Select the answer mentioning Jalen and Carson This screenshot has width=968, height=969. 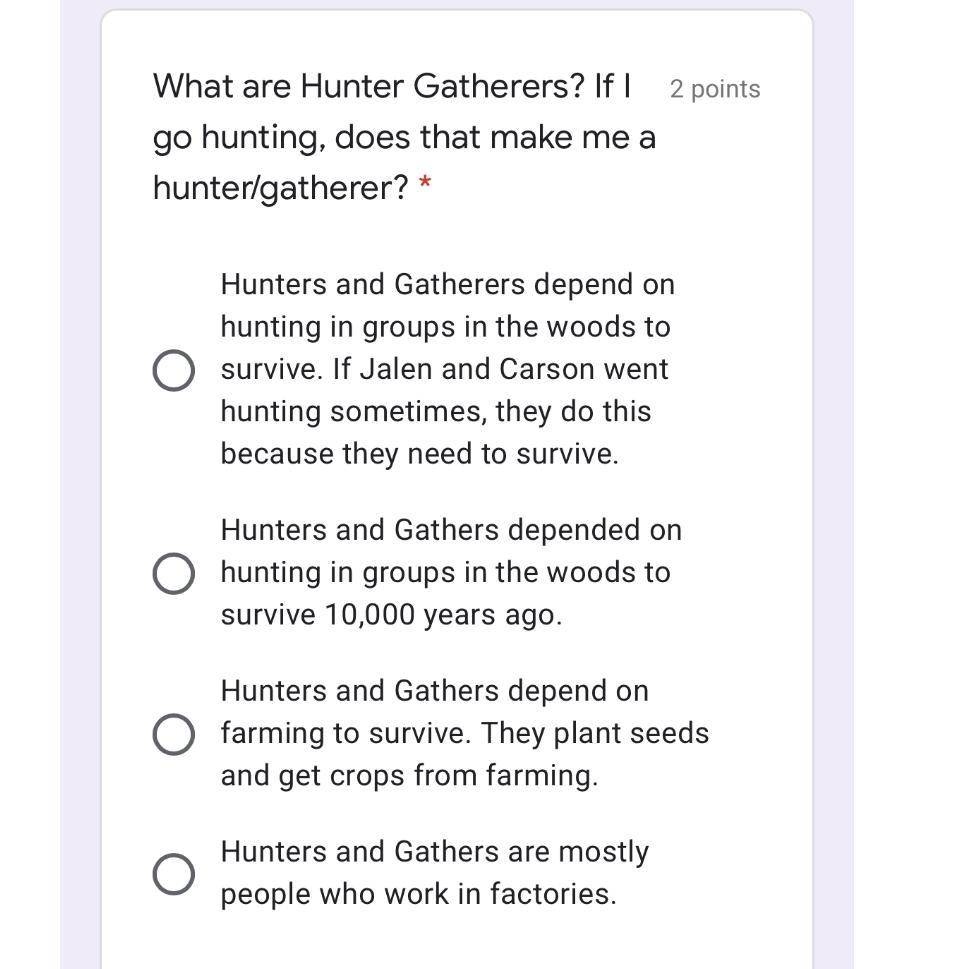coord(173,370)
